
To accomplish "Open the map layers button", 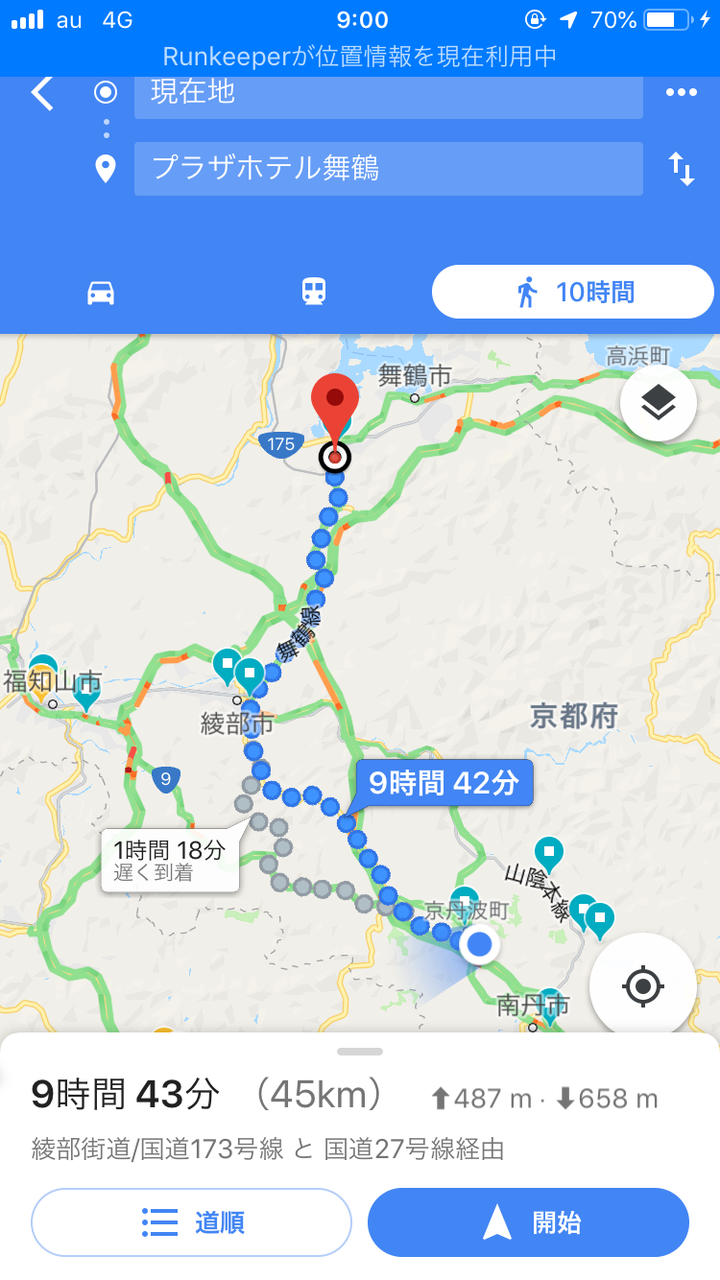I will tap(658, 403).
